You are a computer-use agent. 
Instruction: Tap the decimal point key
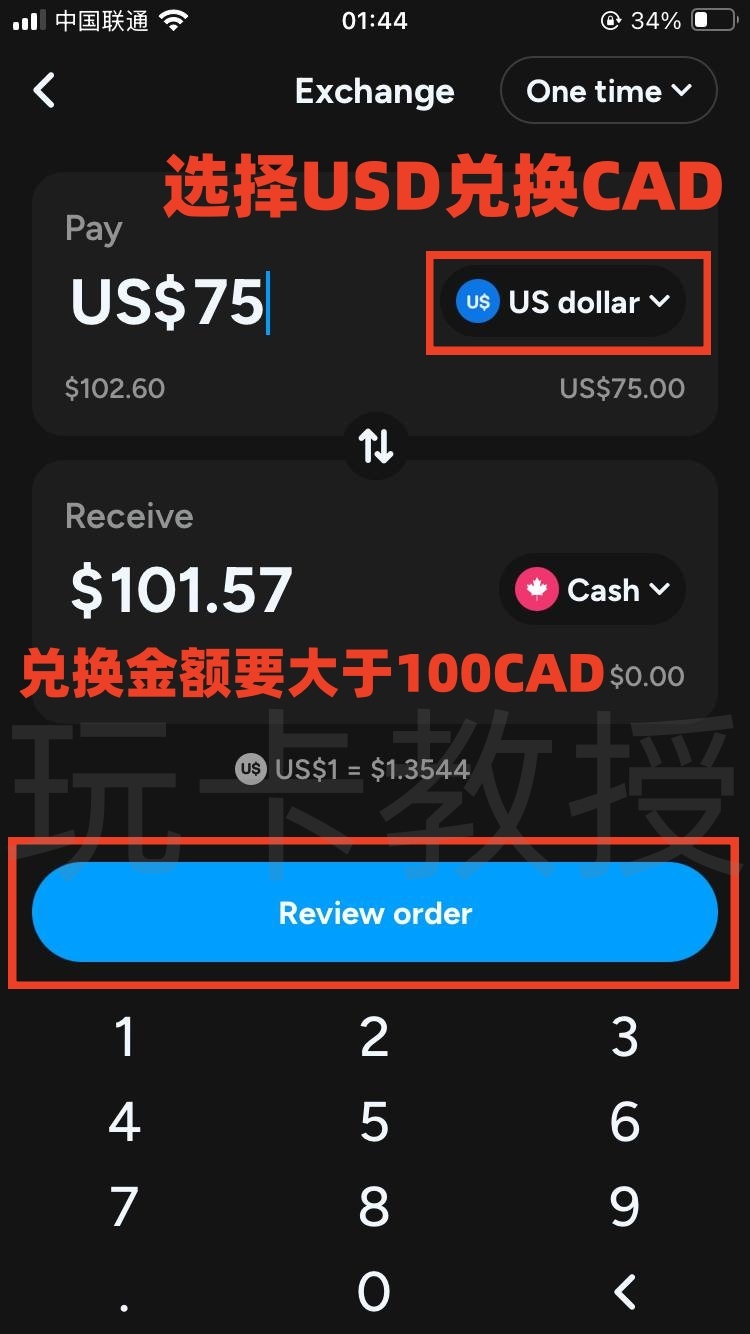[x=124, y=1293]
